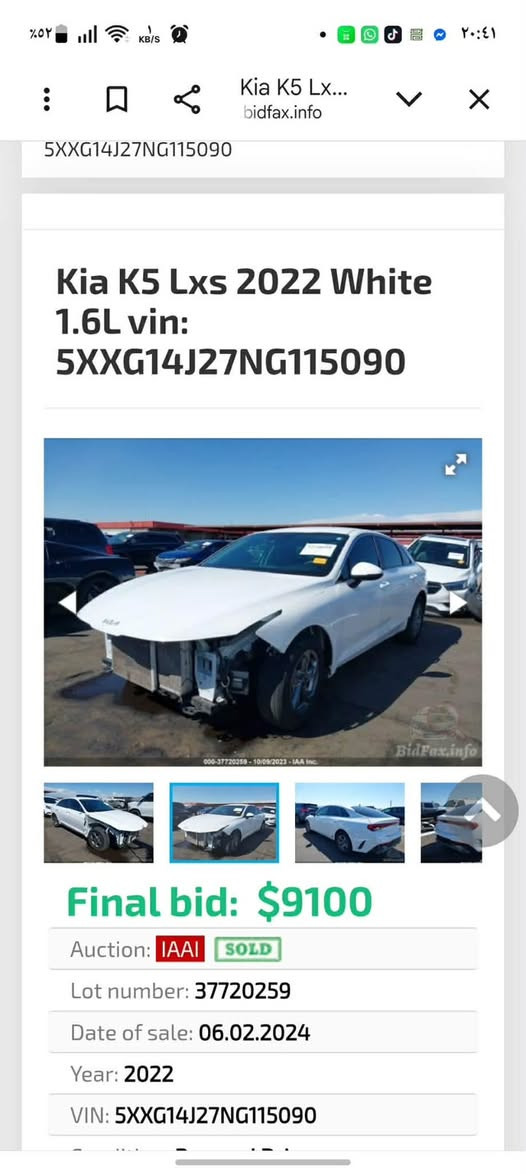Expand the car photo to fullscreen
This screenshot has height=1174, width=526.
(456, 464)
